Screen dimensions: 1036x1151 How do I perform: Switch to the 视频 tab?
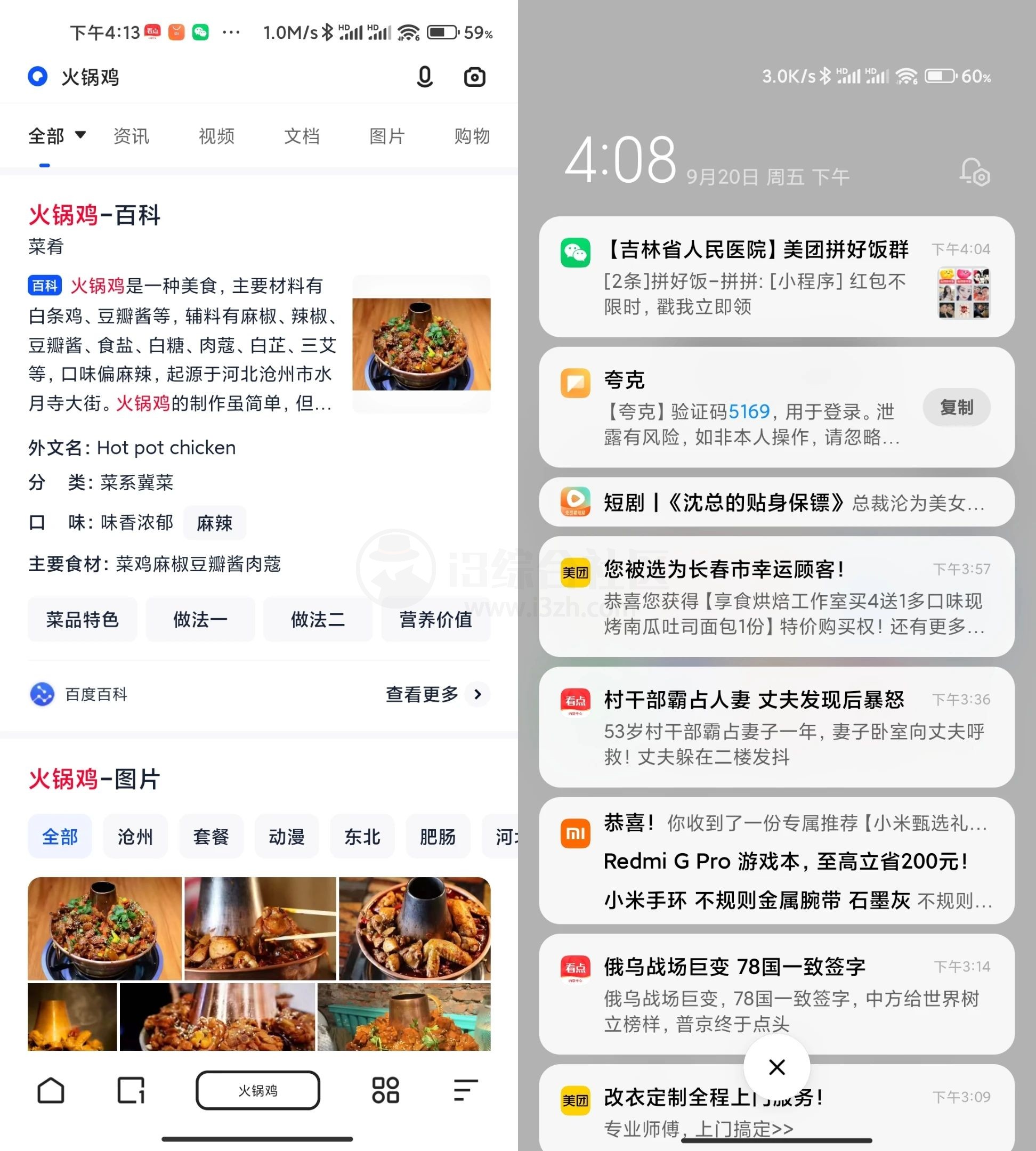[x=216, y=136]
